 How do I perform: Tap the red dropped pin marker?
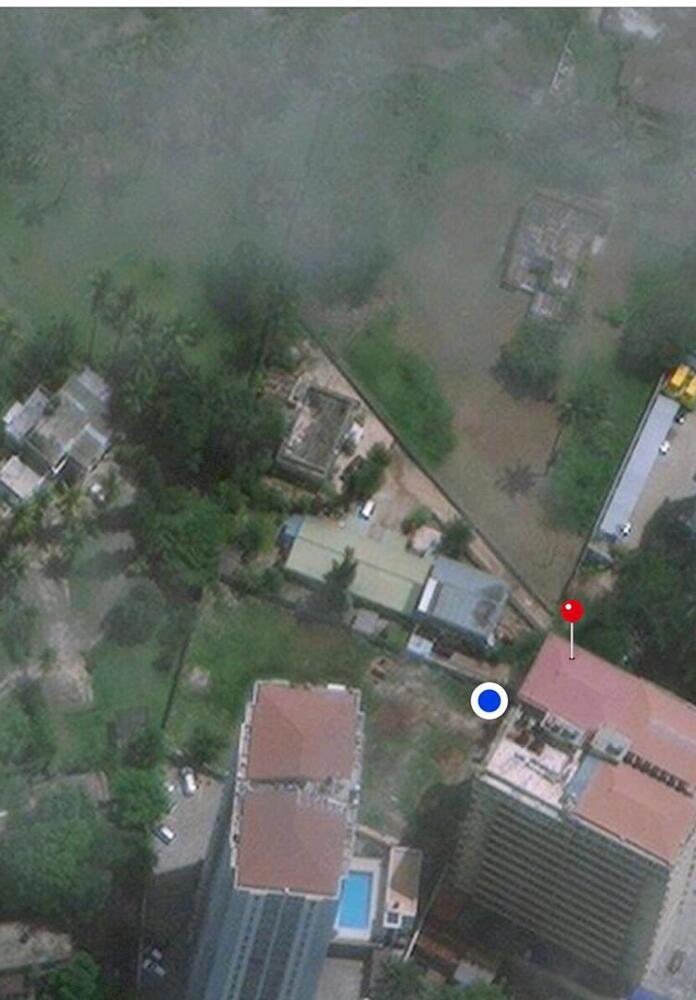pos(572,612)
